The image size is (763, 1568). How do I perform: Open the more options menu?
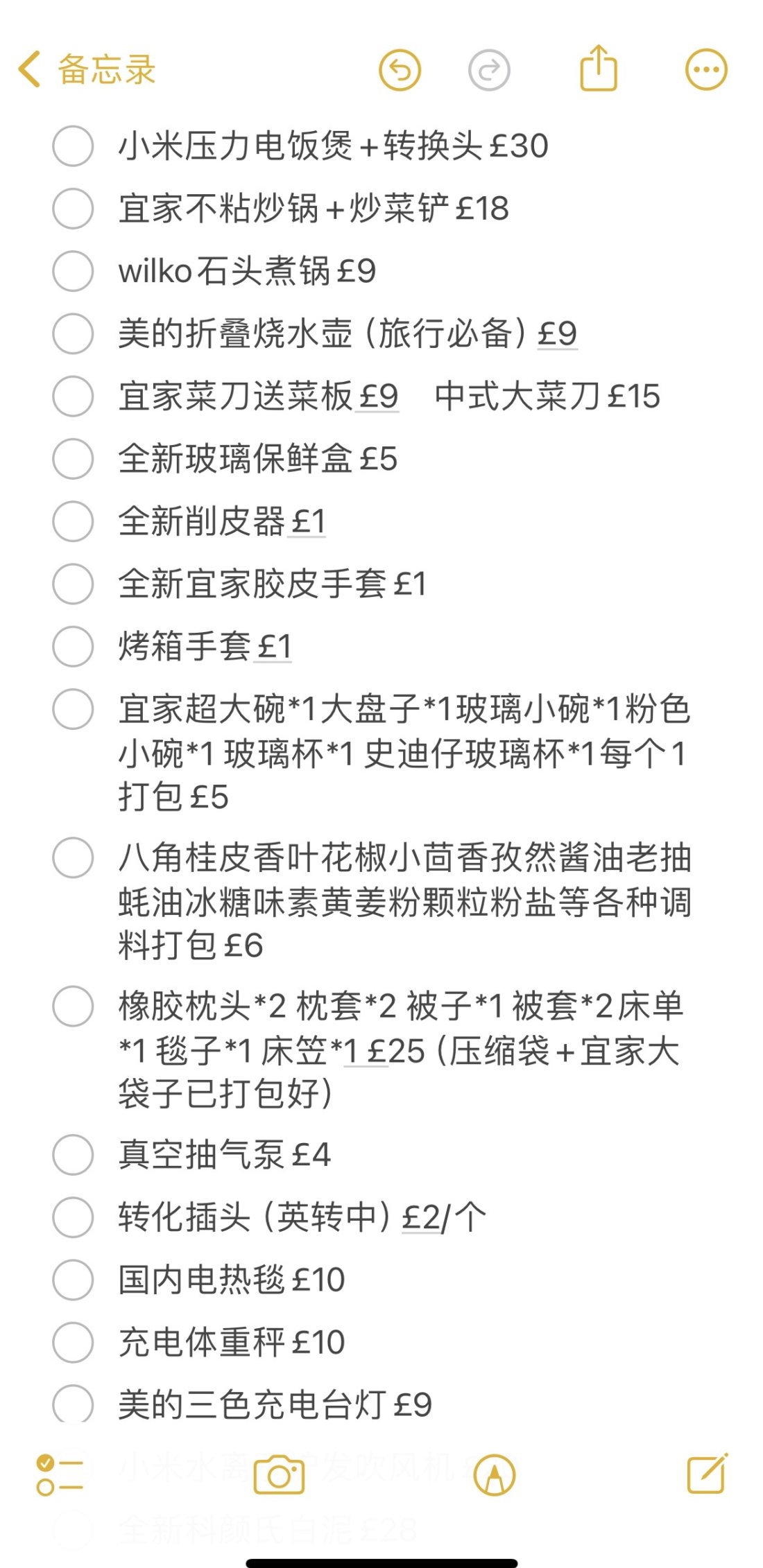pyautogui.click(x=706, y=70)
